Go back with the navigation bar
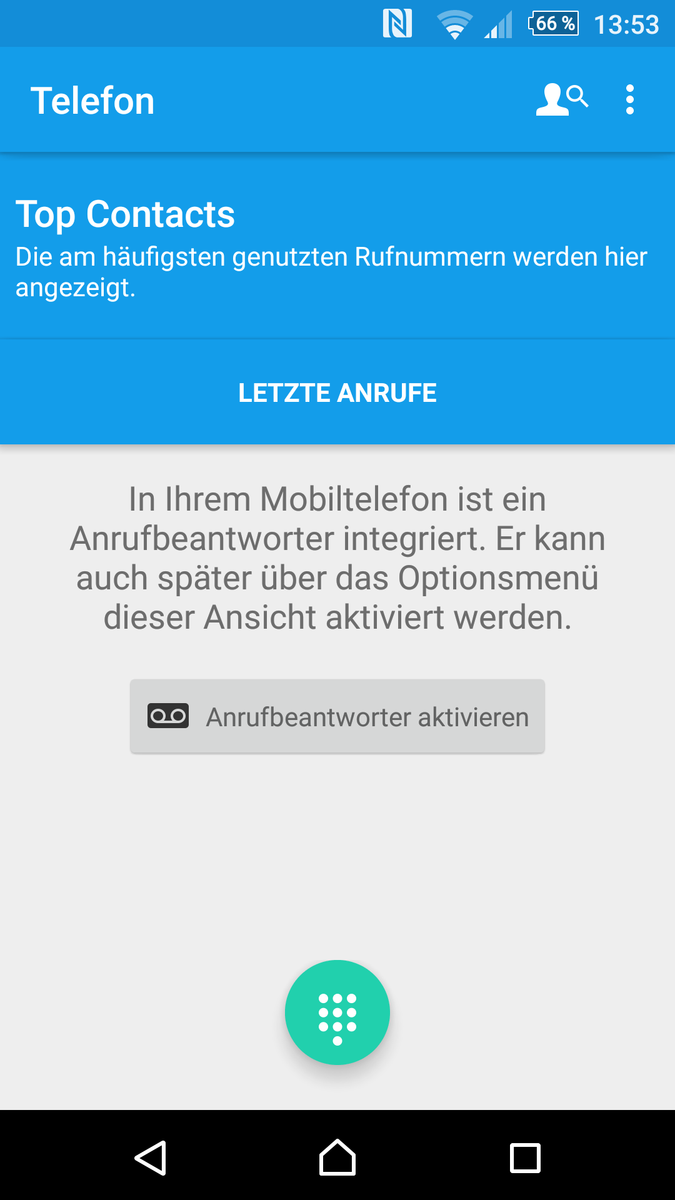This screenshot has height=1200, width=675. coord(150,1157)
